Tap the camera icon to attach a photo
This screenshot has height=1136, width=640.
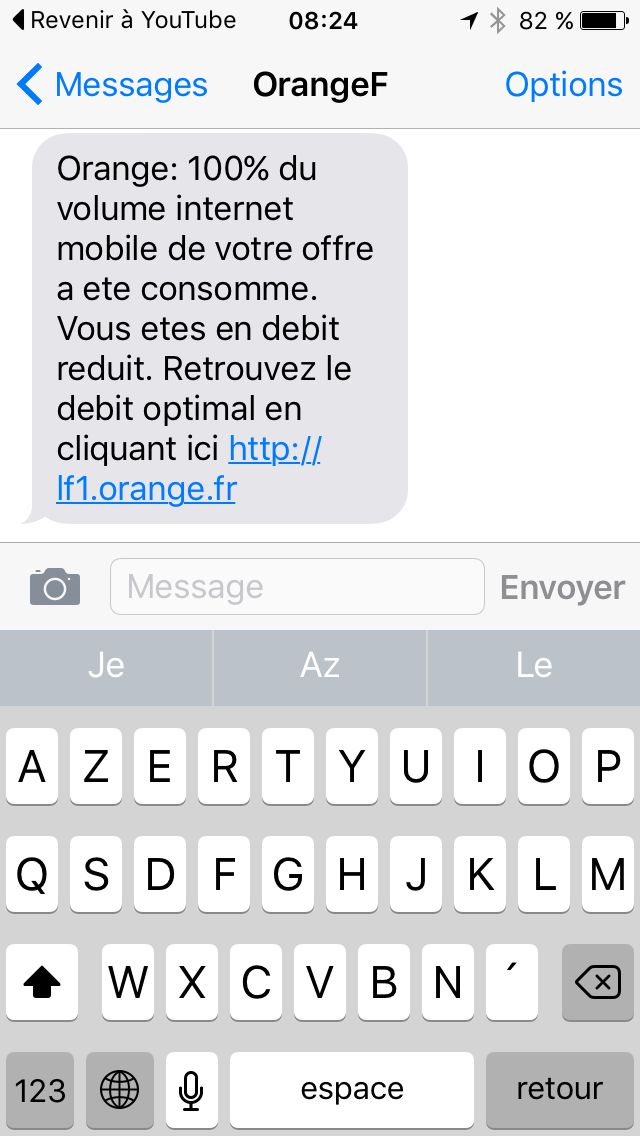55,587
